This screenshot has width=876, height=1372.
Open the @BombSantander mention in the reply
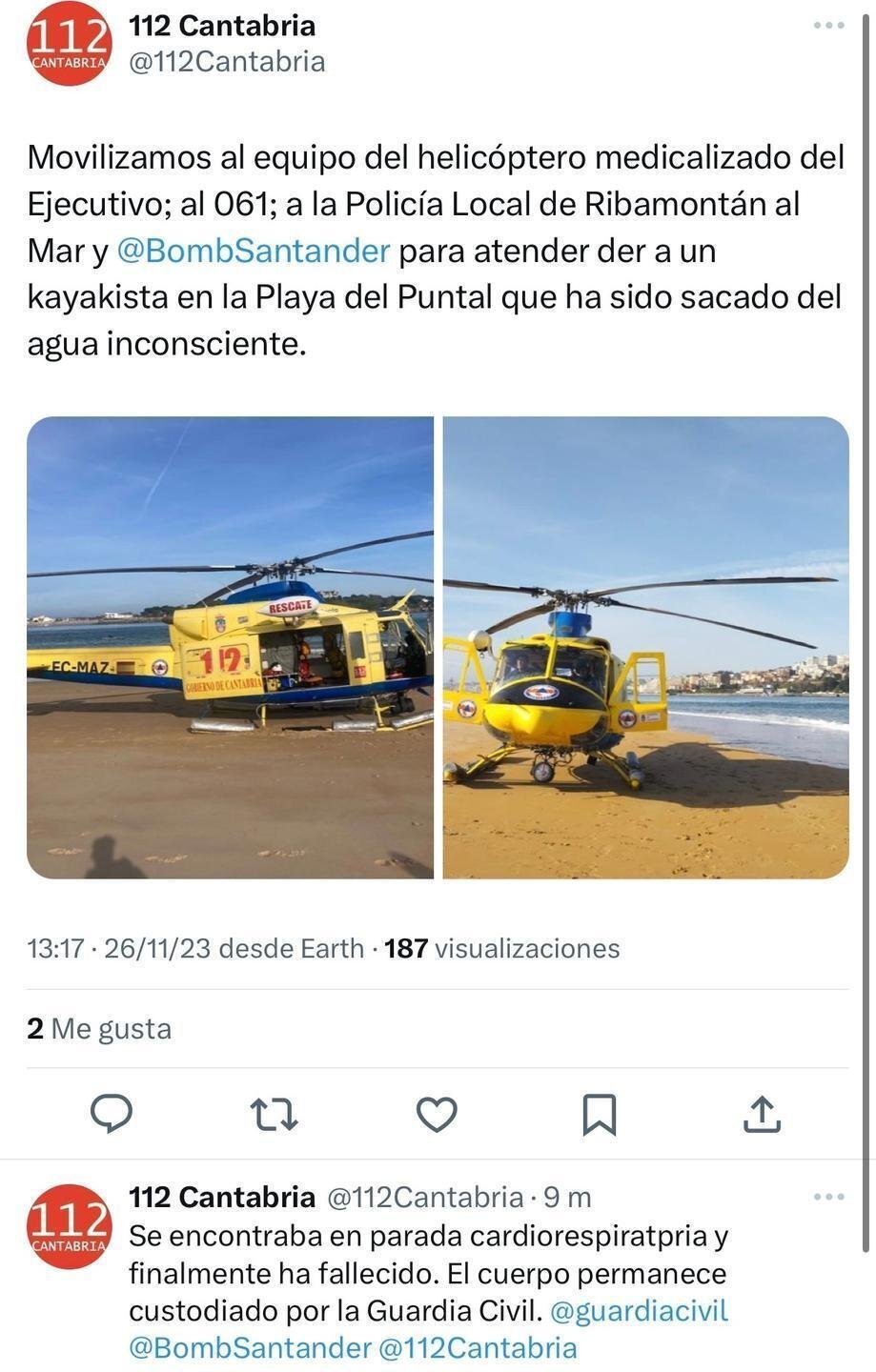[250, 1348]
